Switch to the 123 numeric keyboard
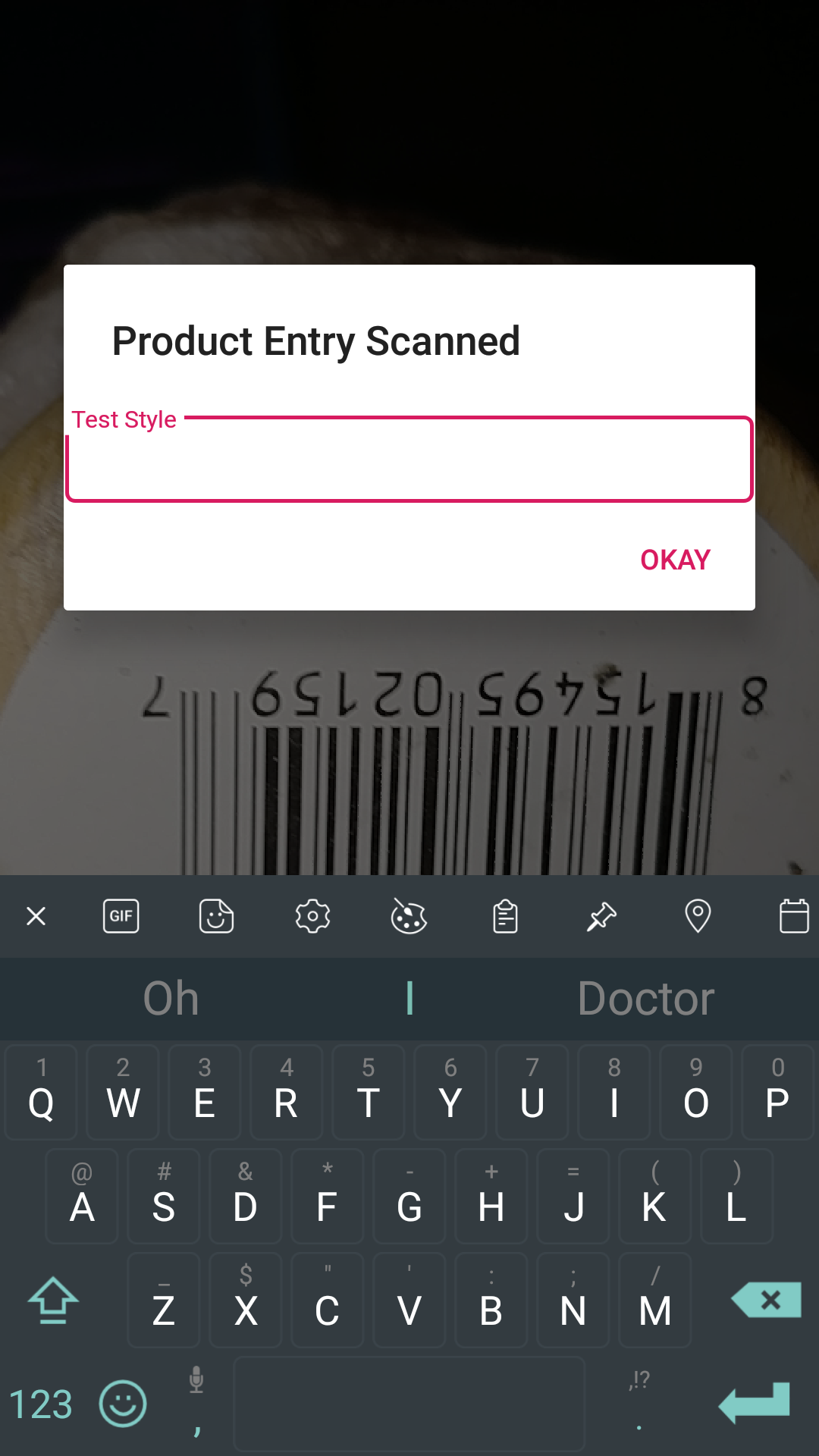This screenshot has width=819, height=1456. [x=41, y=1404]
